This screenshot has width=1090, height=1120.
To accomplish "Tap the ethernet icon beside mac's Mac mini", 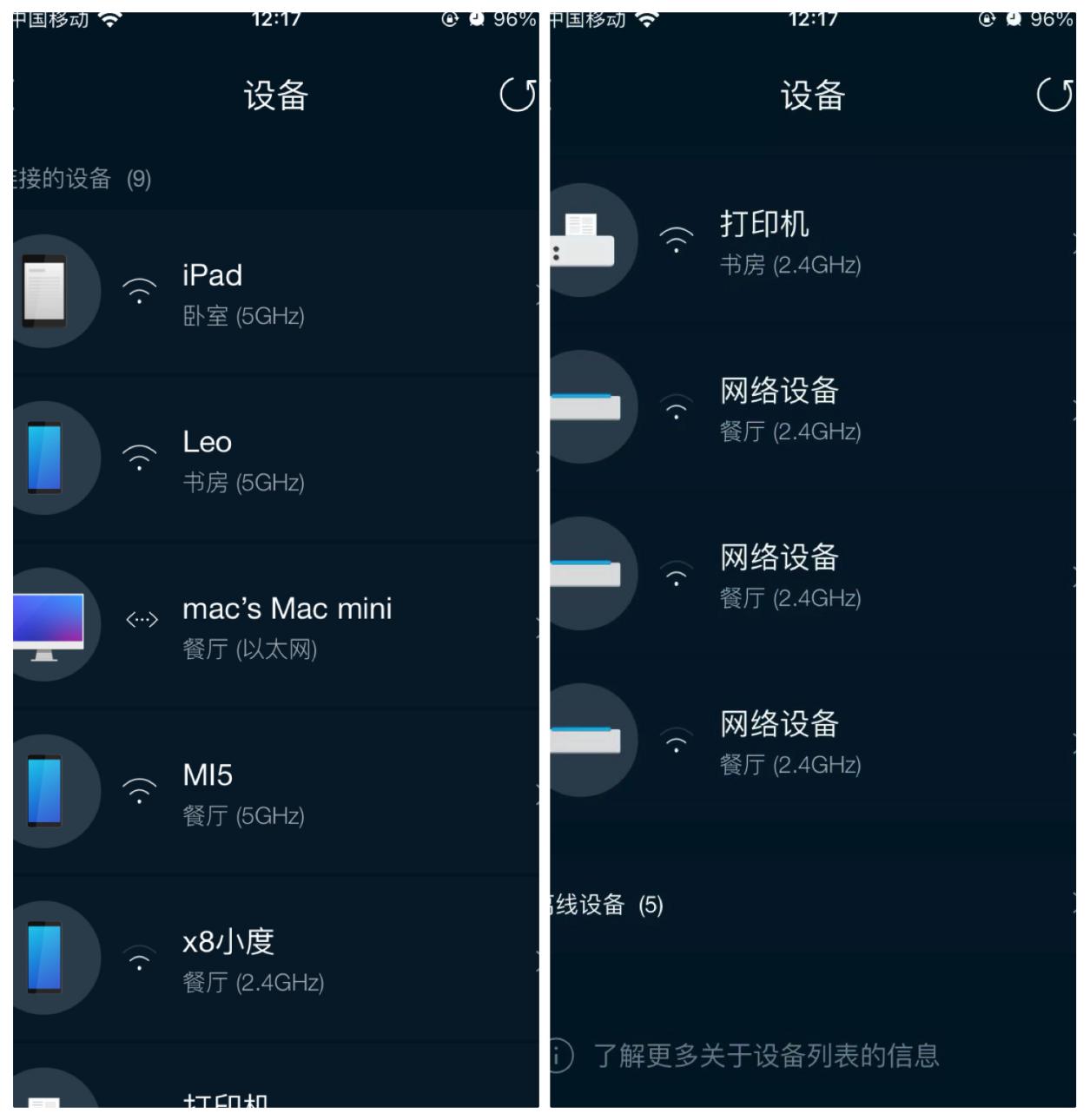I will point(142,620).
